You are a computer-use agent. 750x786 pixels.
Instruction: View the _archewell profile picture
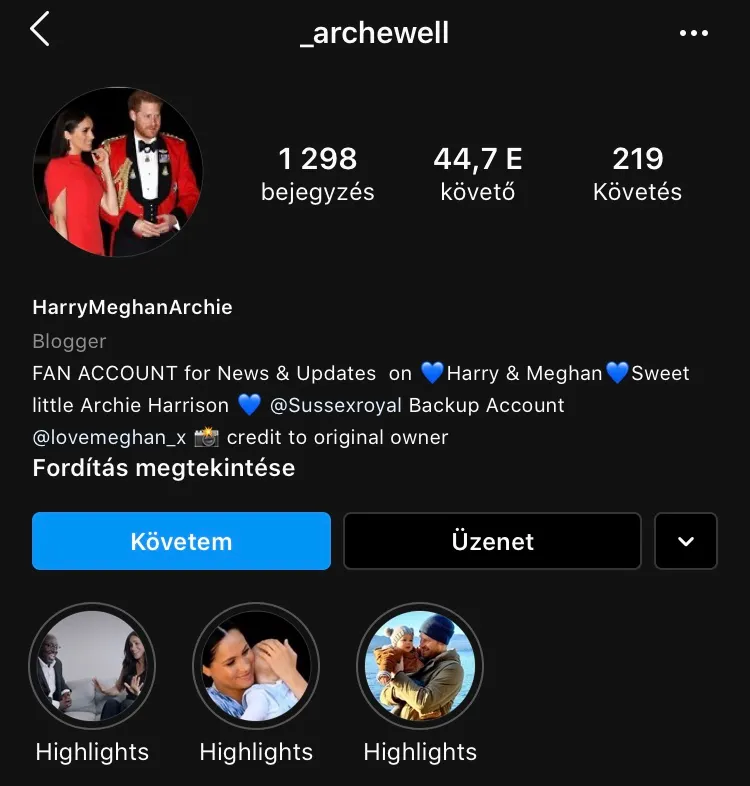(x=118, y=173)
